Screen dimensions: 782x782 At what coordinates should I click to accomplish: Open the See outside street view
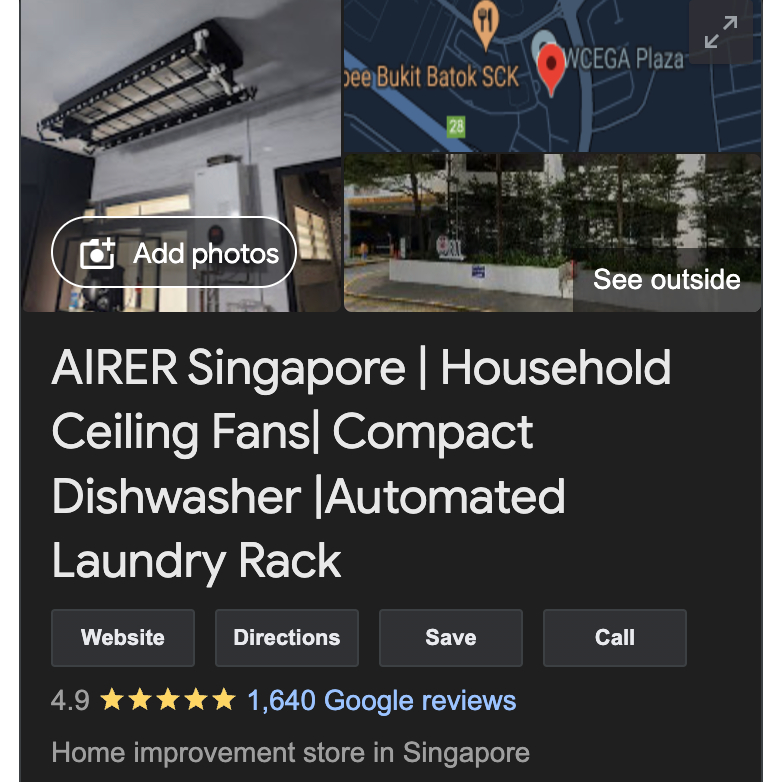[666, 279]
